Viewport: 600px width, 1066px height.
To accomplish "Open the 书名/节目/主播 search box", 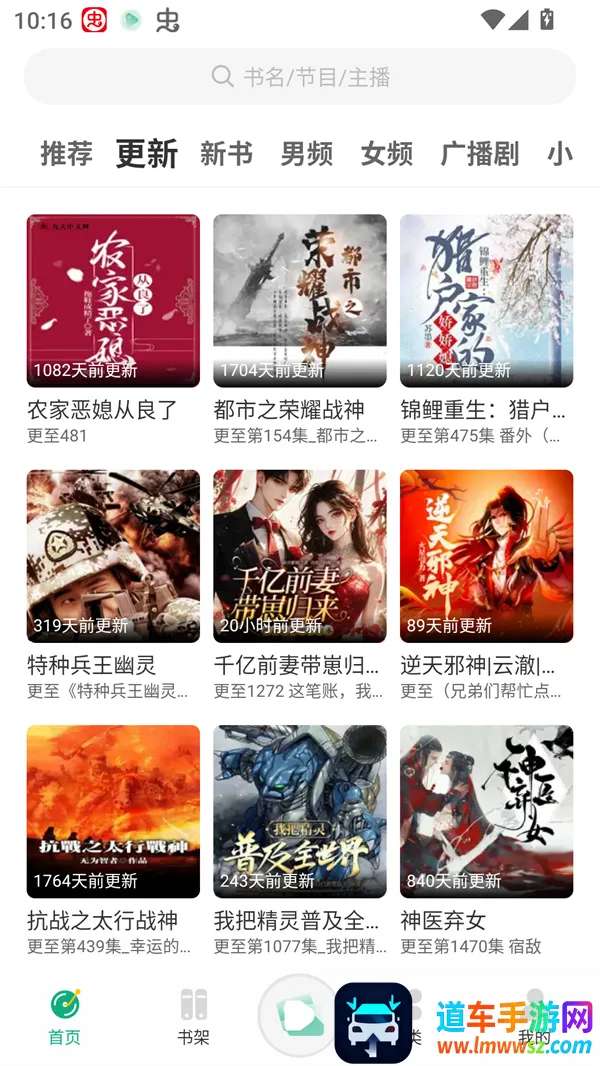I will pyautogui.click(x=300, y=77).
